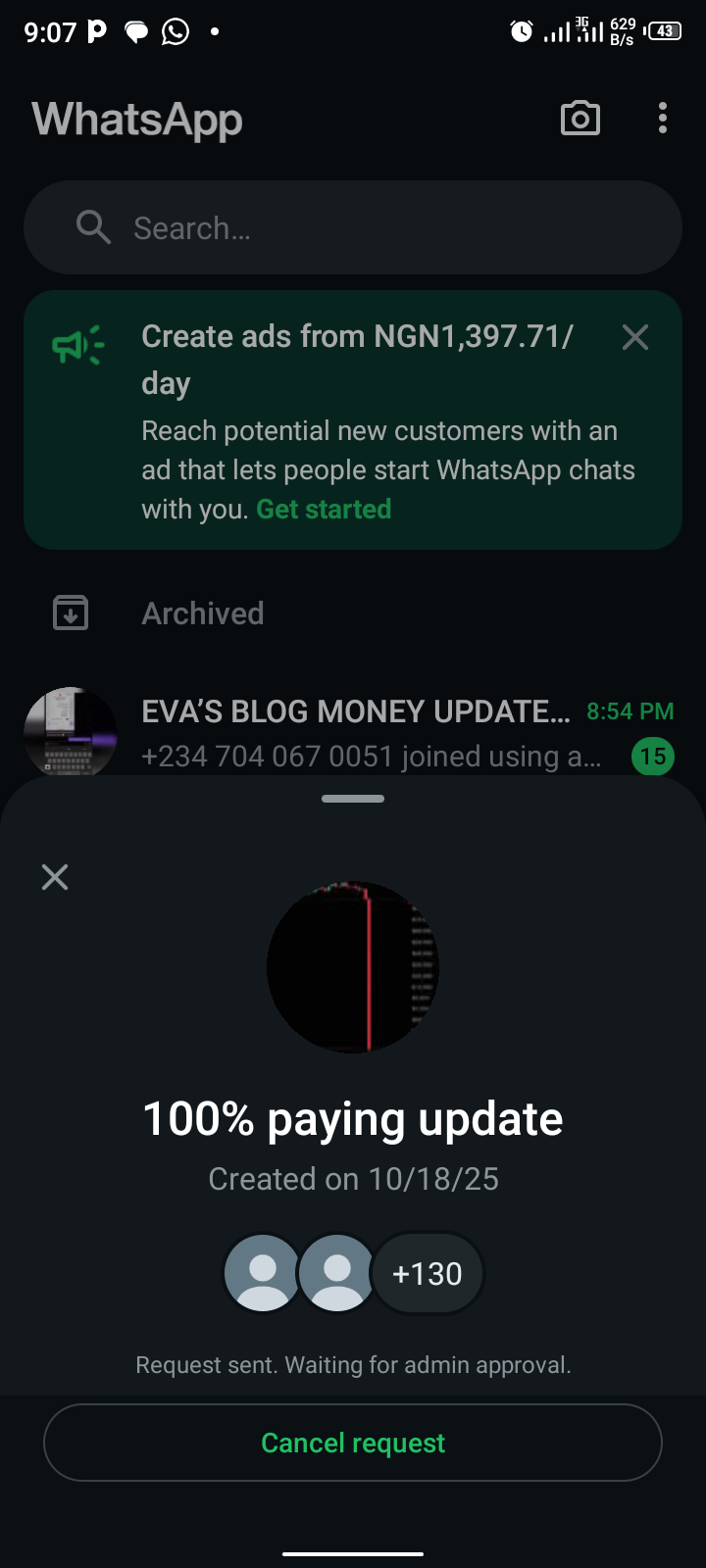Image resolution: width=706 pixels, height=1568 pixels.
Task: Dismiss the Create ads banner
Action: coord(635,338)
